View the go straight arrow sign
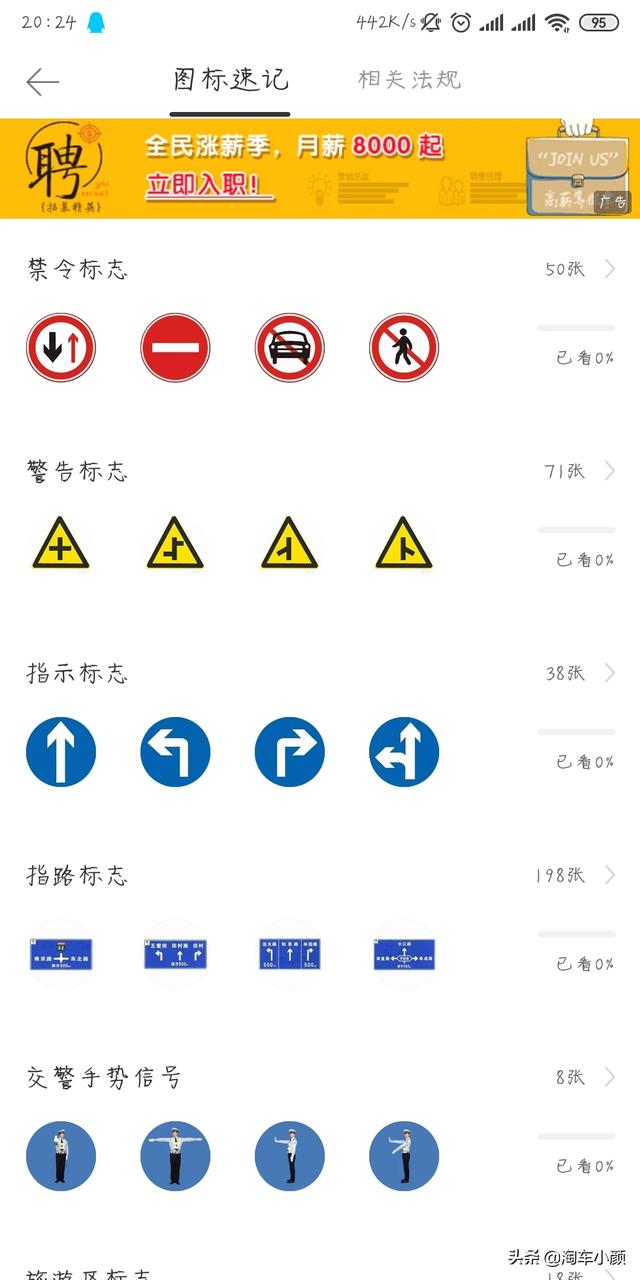Screen dimensions: 640x1280 [61, 752]
